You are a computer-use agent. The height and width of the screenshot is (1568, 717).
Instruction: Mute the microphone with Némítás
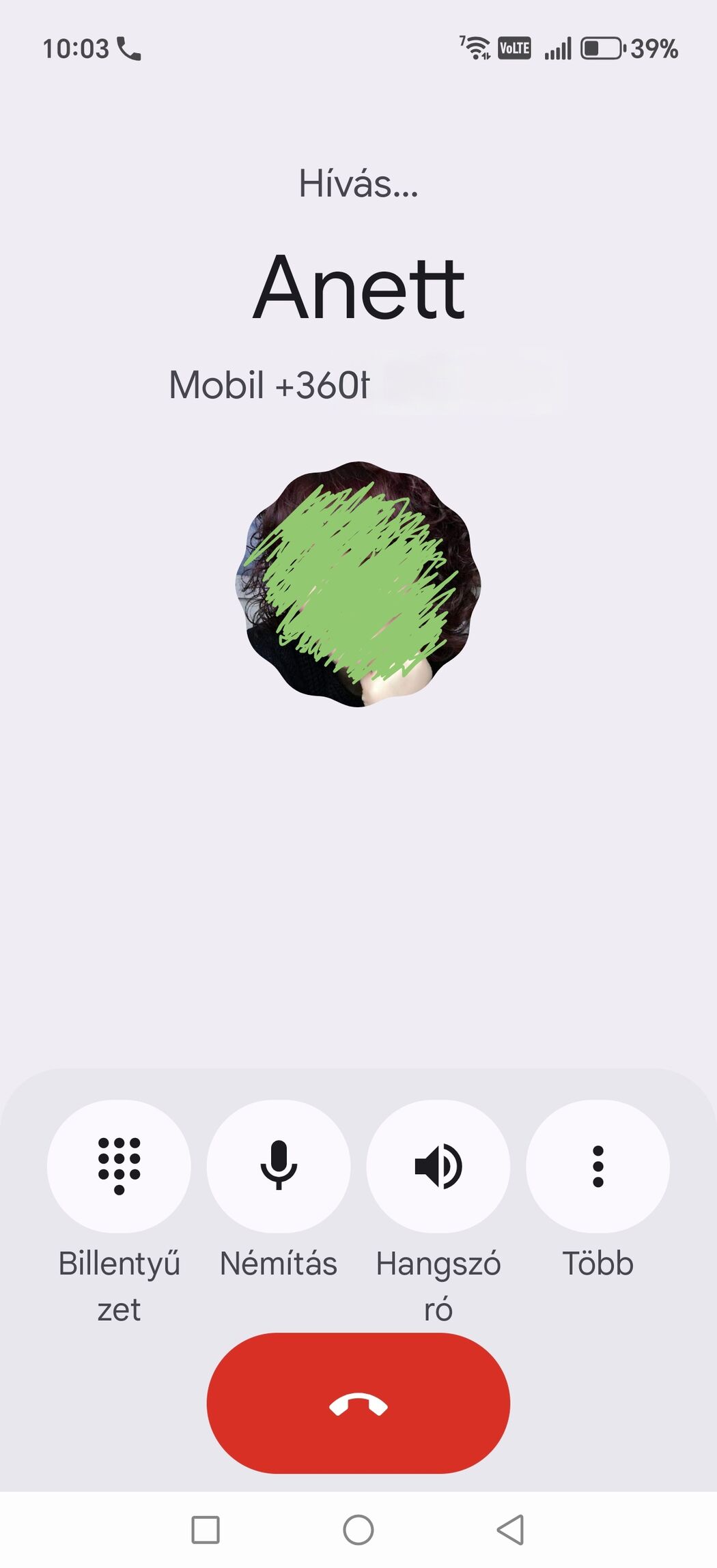tap(279, 1166)
